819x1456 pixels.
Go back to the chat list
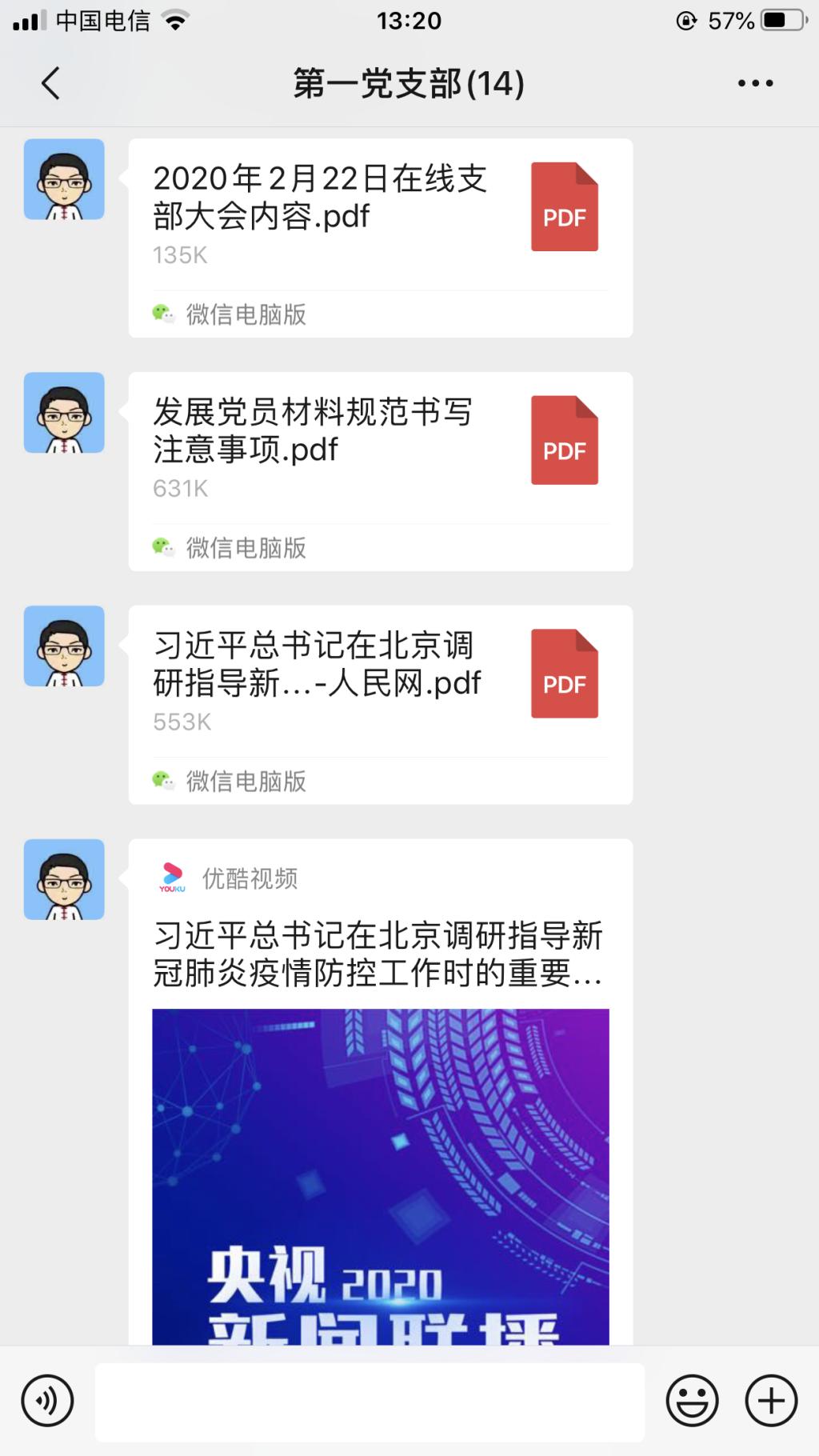tap(50, 83)
